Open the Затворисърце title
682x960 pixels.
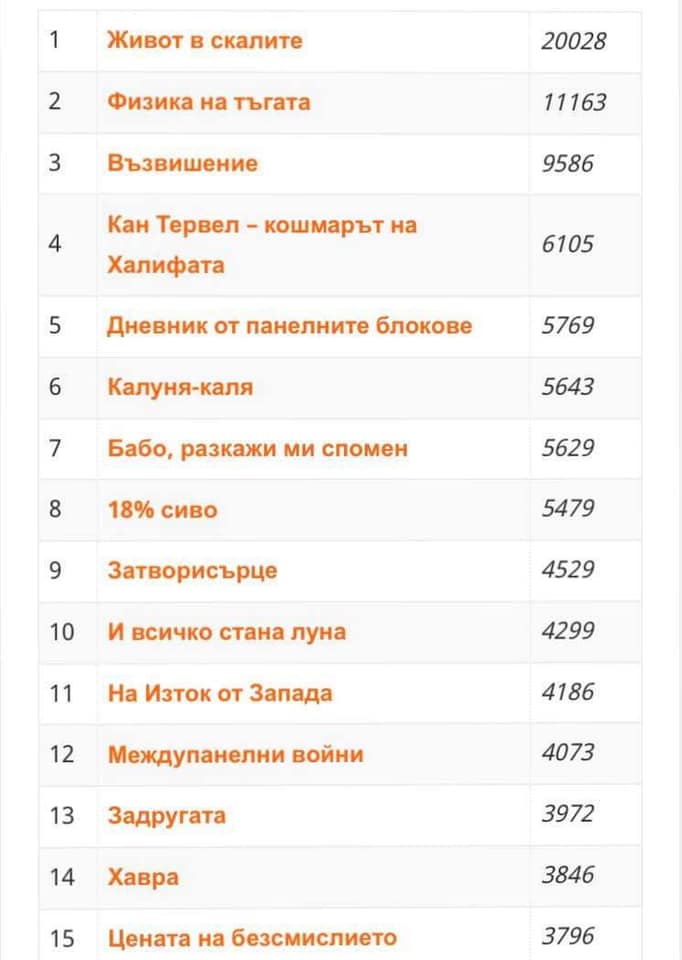[193, 571]
